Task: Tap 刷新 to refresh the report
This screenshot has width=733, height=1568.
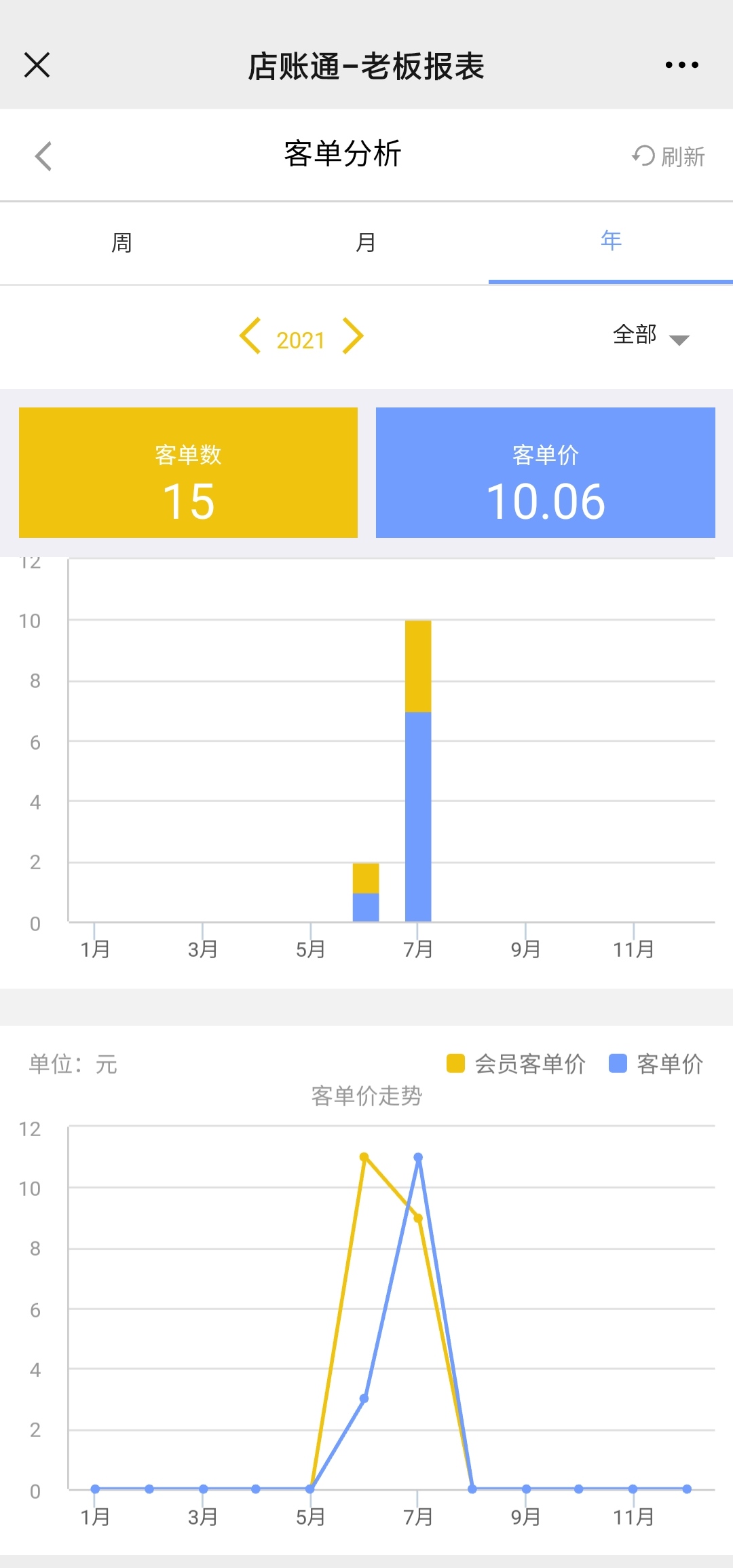Action: tap(669, 156)
